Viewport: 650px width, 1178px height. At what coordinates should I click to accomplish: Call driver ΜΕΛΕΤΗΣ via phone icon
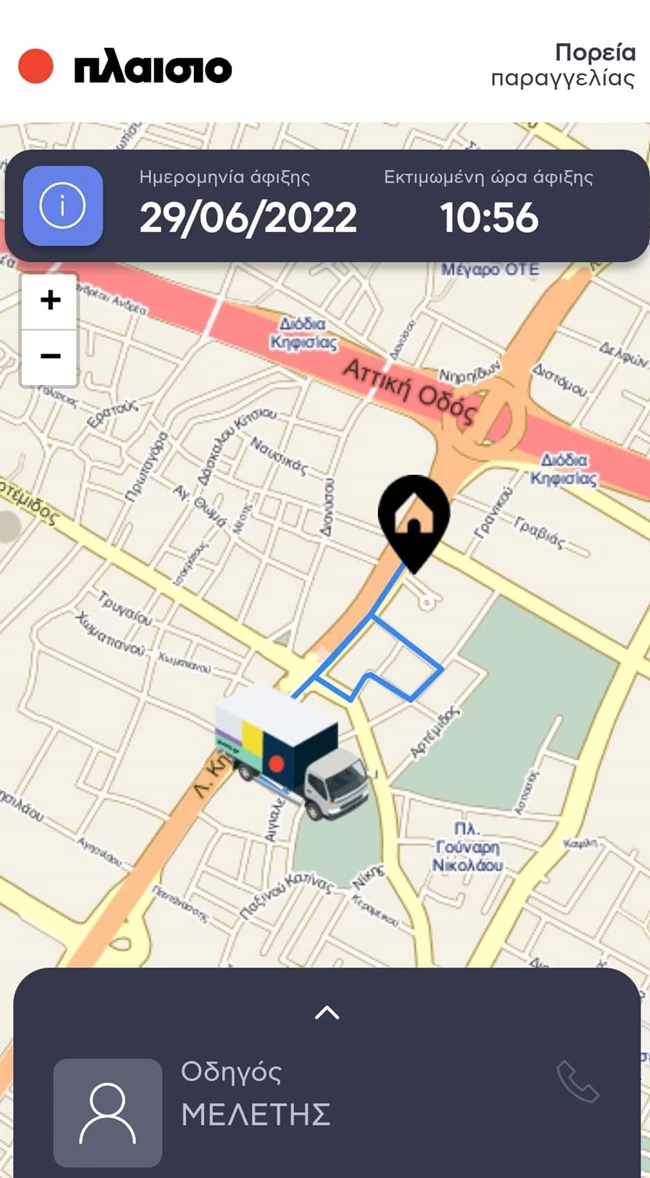(x=578, y=1082)
